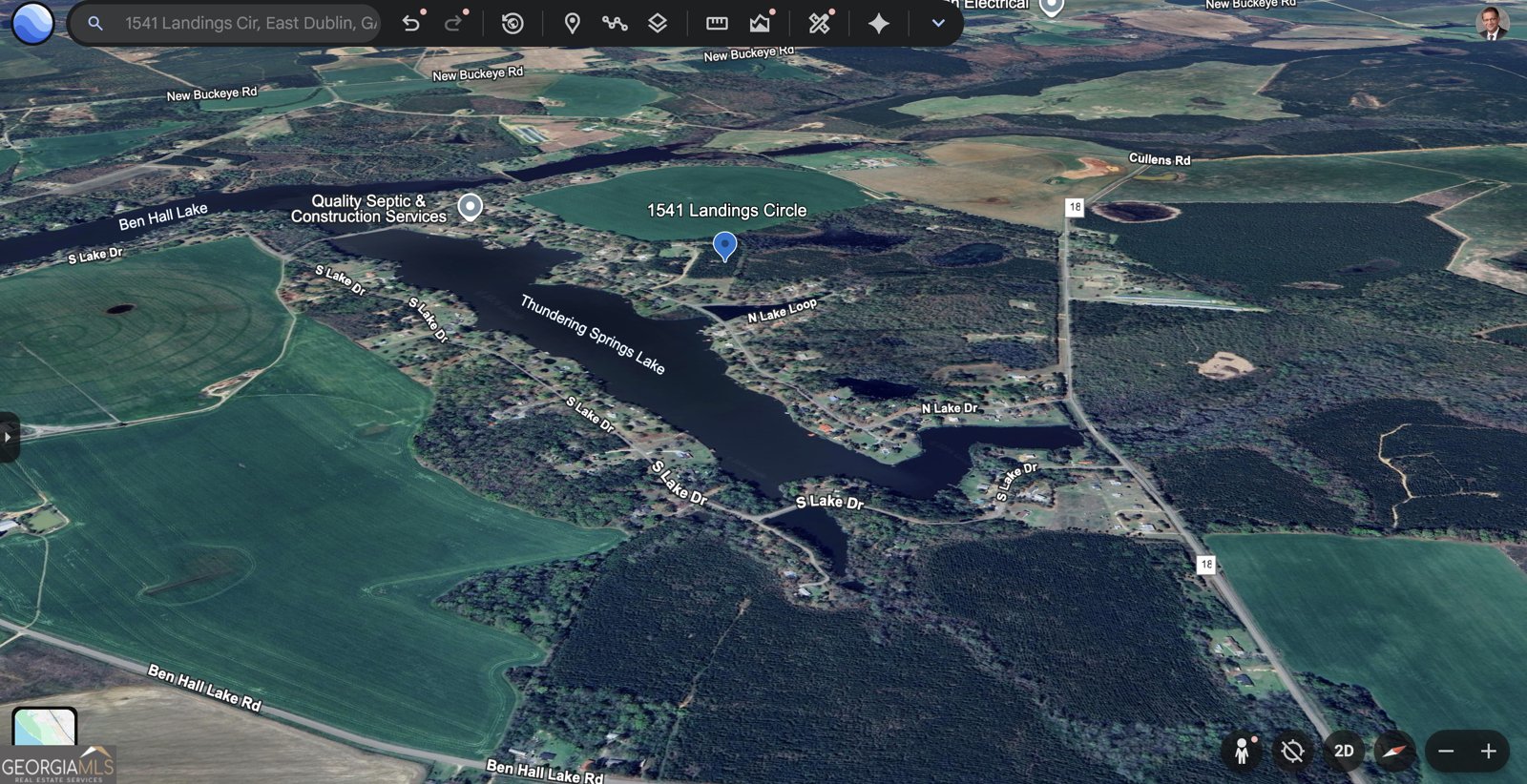Expand the left side panel

point(9,437)
